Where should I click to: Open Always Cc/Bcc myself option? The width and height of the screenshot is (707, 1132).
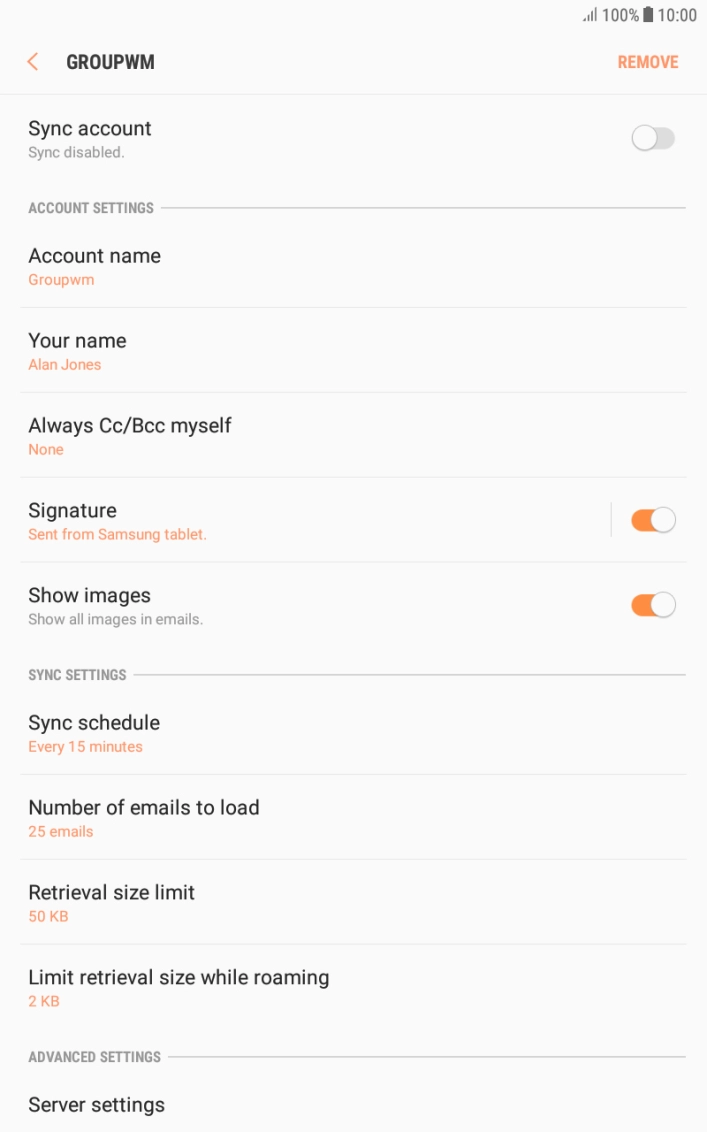click(x=300, y=436)
